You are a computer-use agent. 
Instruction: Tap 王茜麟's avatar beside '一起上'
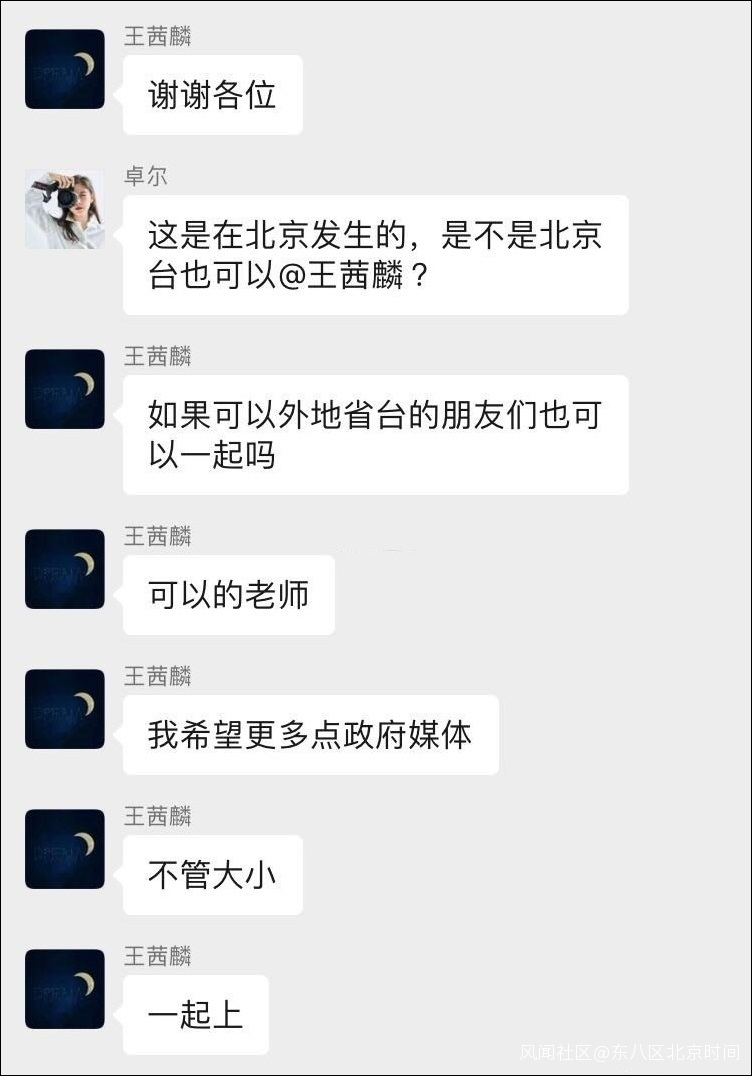click(65, 989)
